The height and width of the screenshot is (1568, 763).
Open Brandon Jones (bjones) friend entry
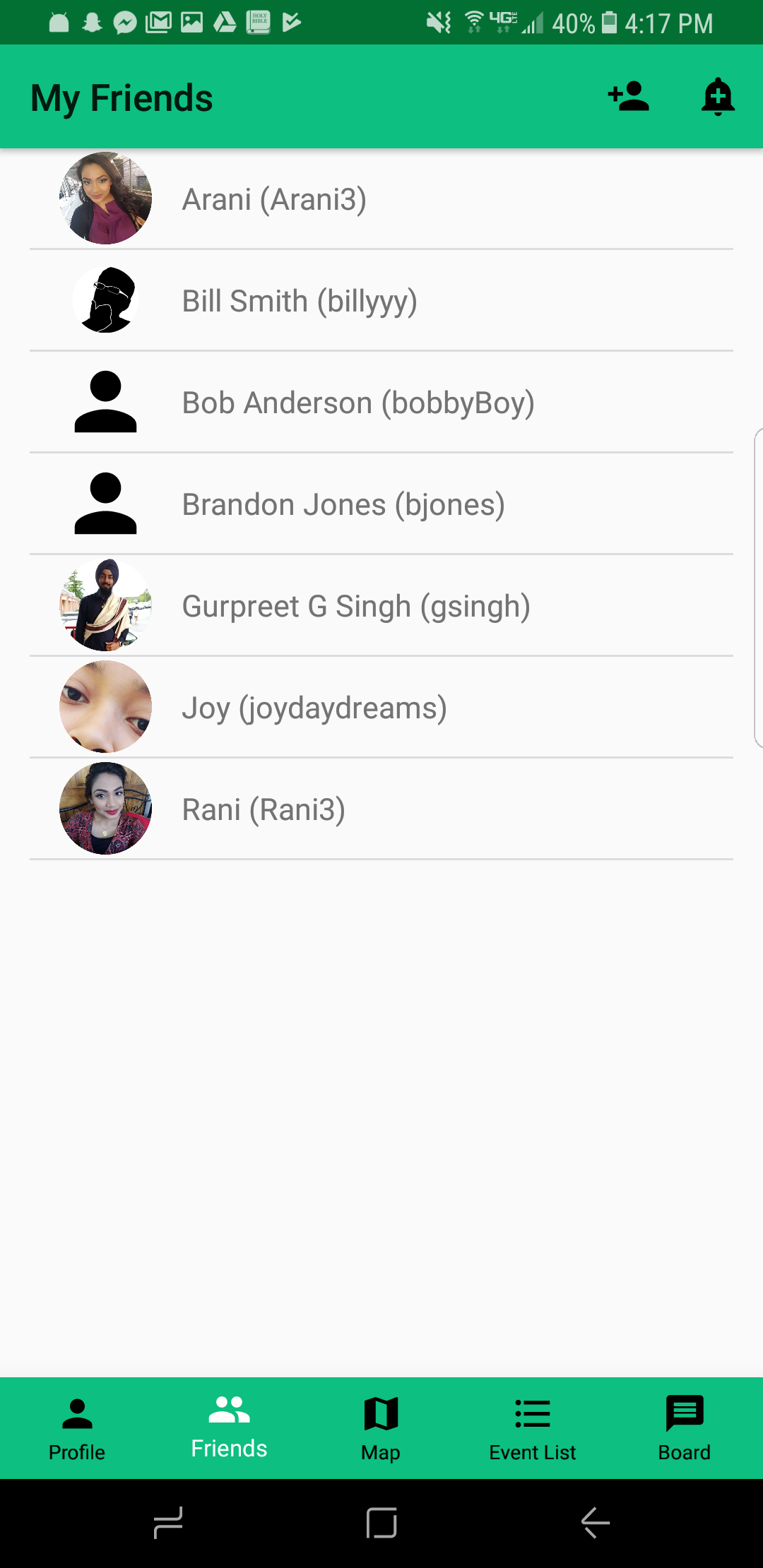pyautogui.click(x=381, y=504)
